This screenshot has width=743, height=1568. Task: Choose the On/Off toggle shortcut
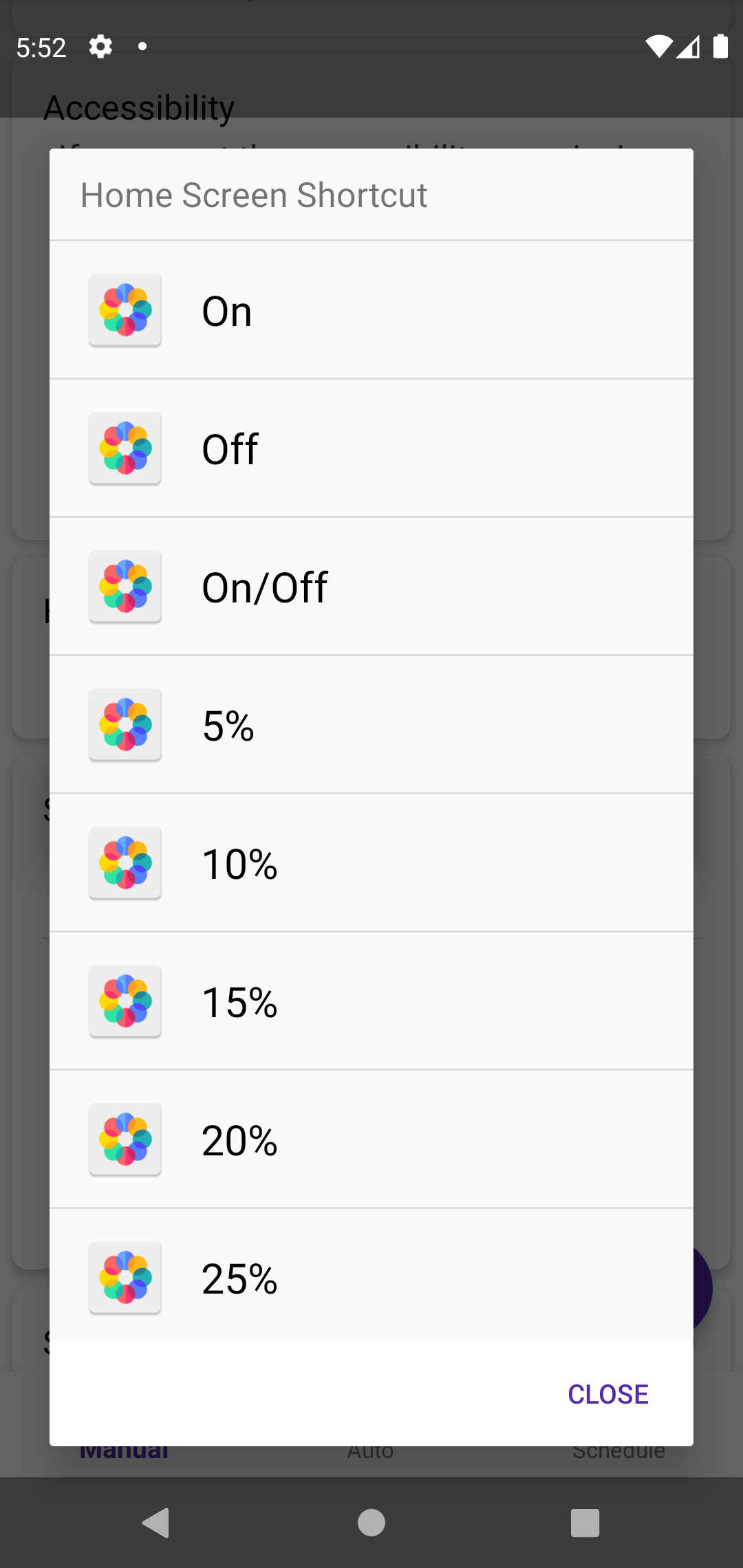click(371, 587)
